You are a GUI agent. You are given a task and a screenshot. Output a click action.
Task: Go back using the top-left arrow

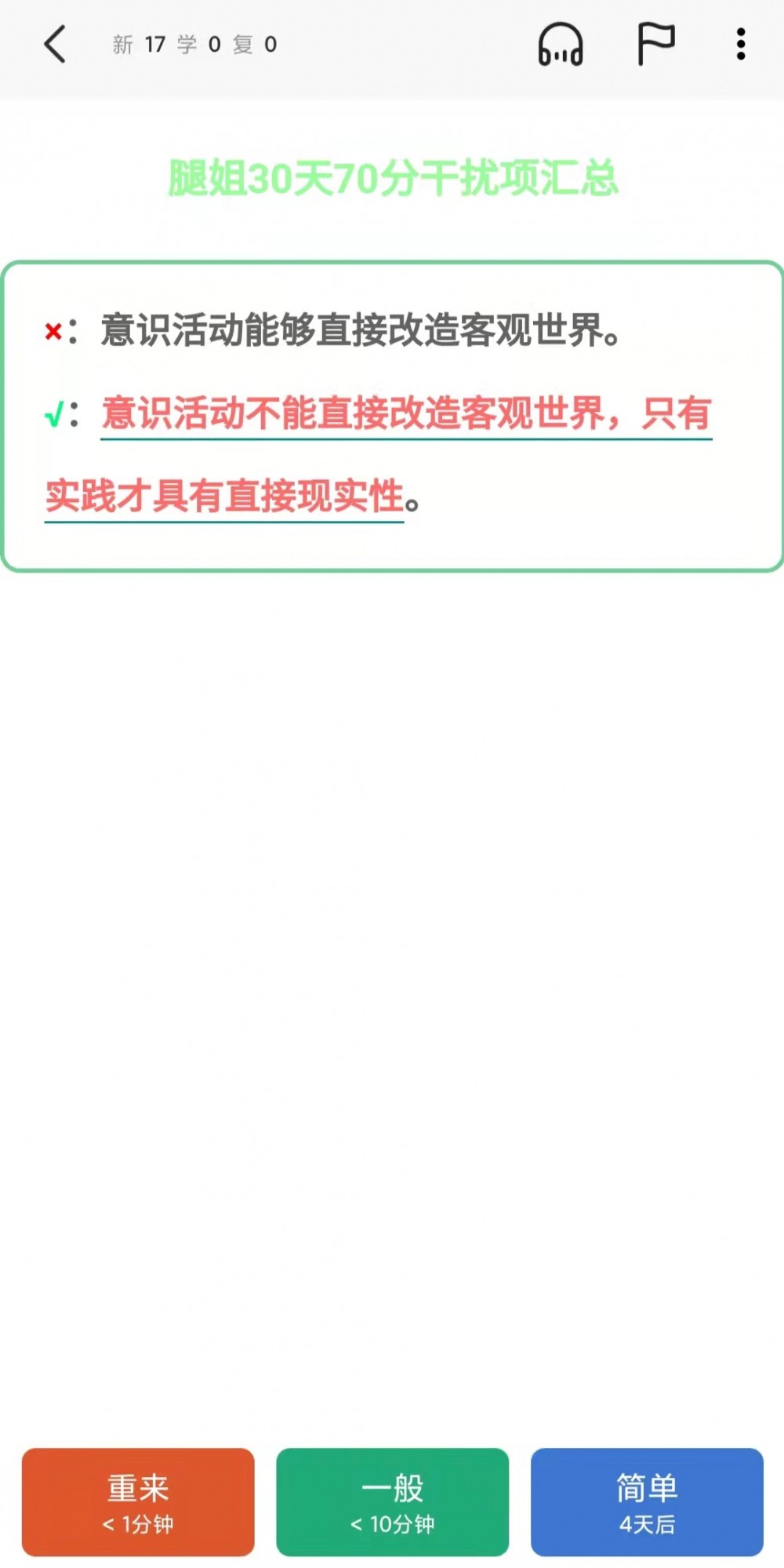click(x=55, y=44)
